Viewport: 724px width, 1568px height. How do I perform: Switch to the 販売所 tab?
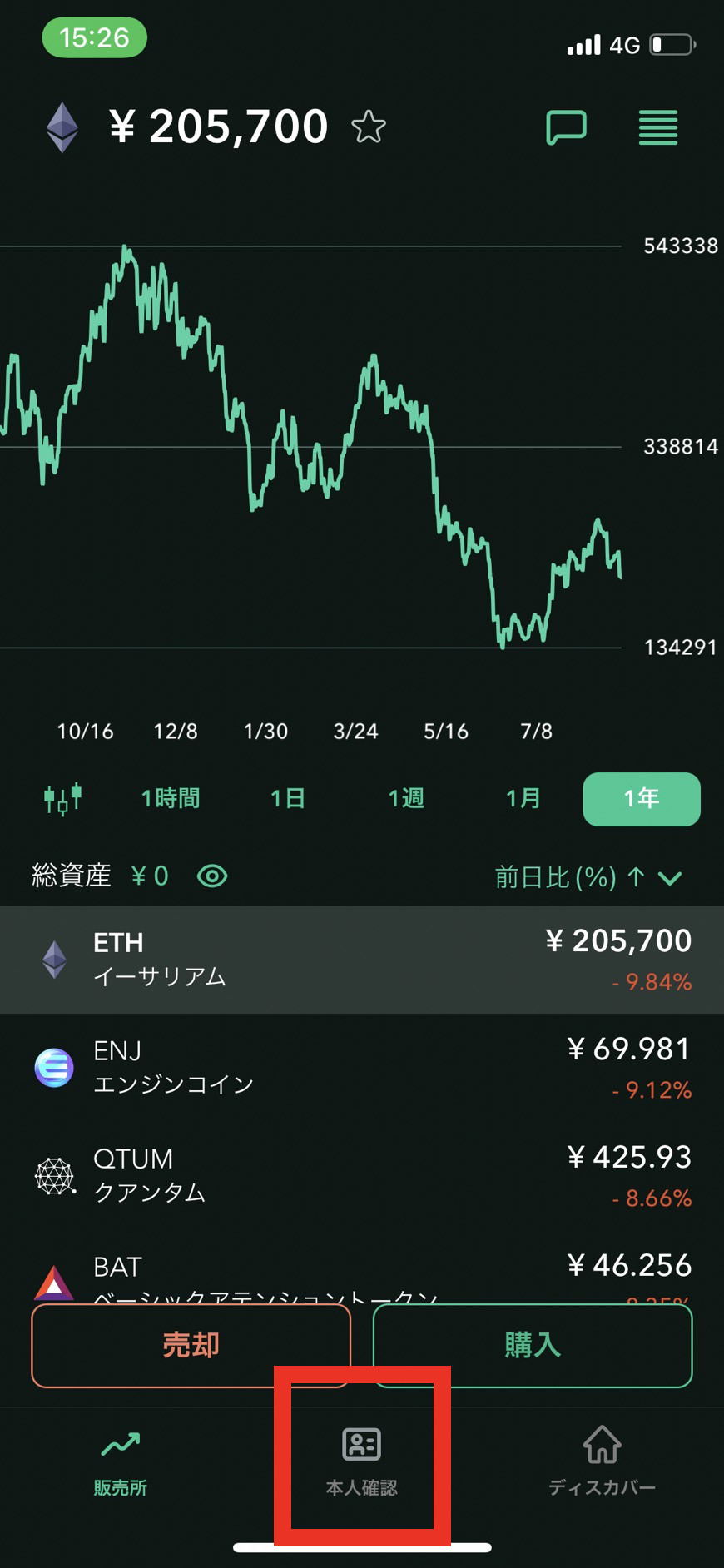(121, 1463)
